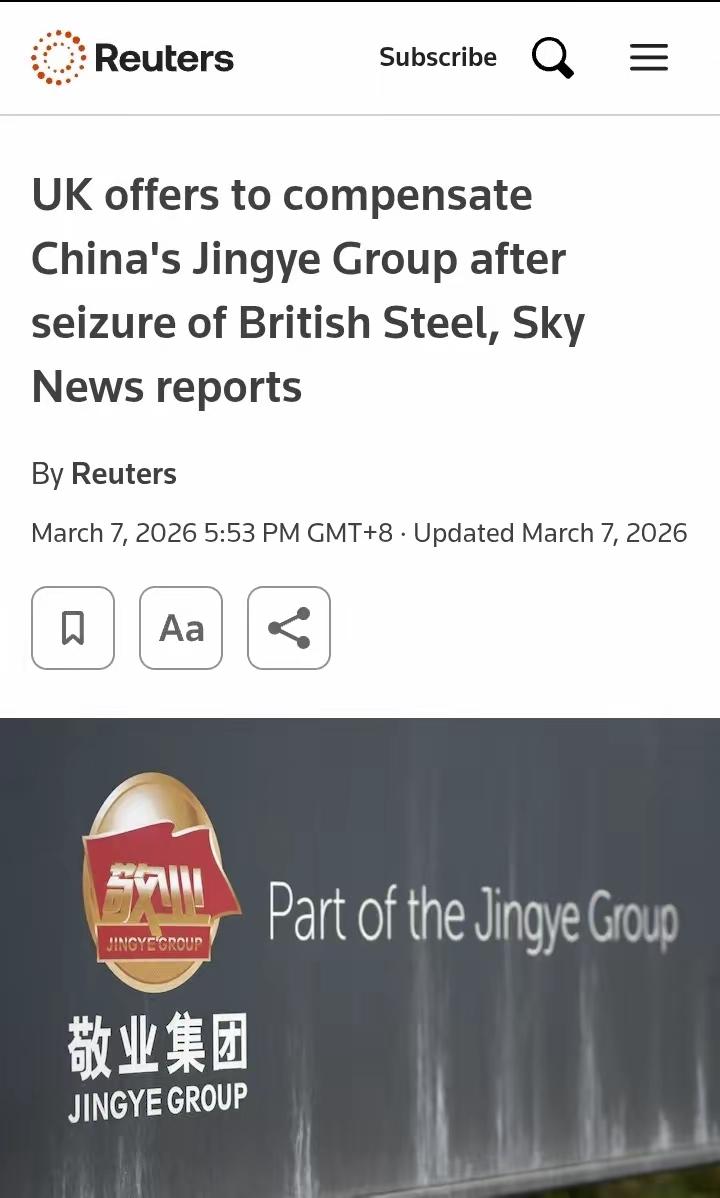Click the 'Updated March 7, 2026' label
This screenshot has height=1198, width=720.
click(553, 532)
